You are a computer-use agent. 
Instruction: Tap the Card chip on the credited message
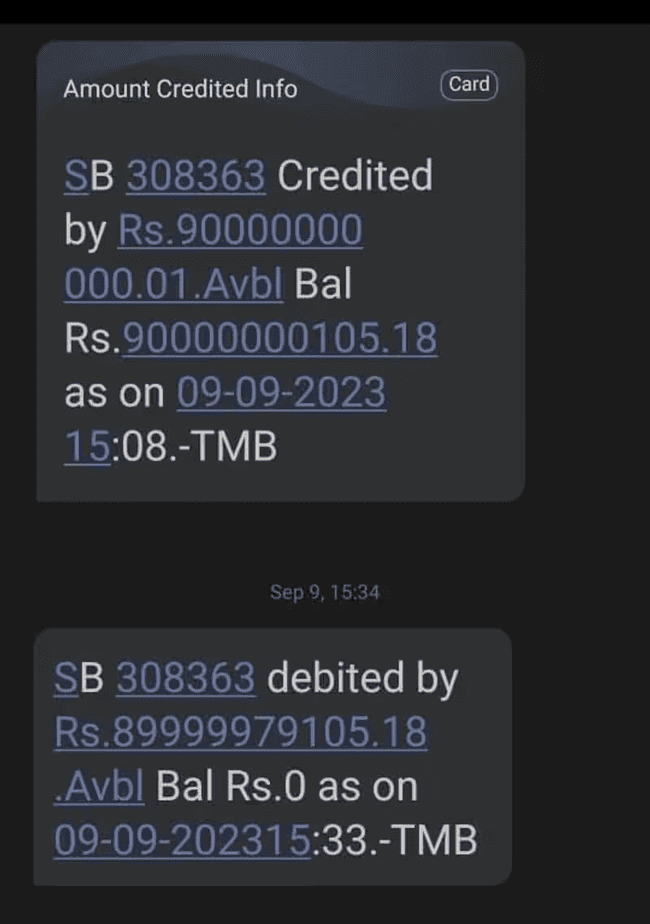(468, 85)
